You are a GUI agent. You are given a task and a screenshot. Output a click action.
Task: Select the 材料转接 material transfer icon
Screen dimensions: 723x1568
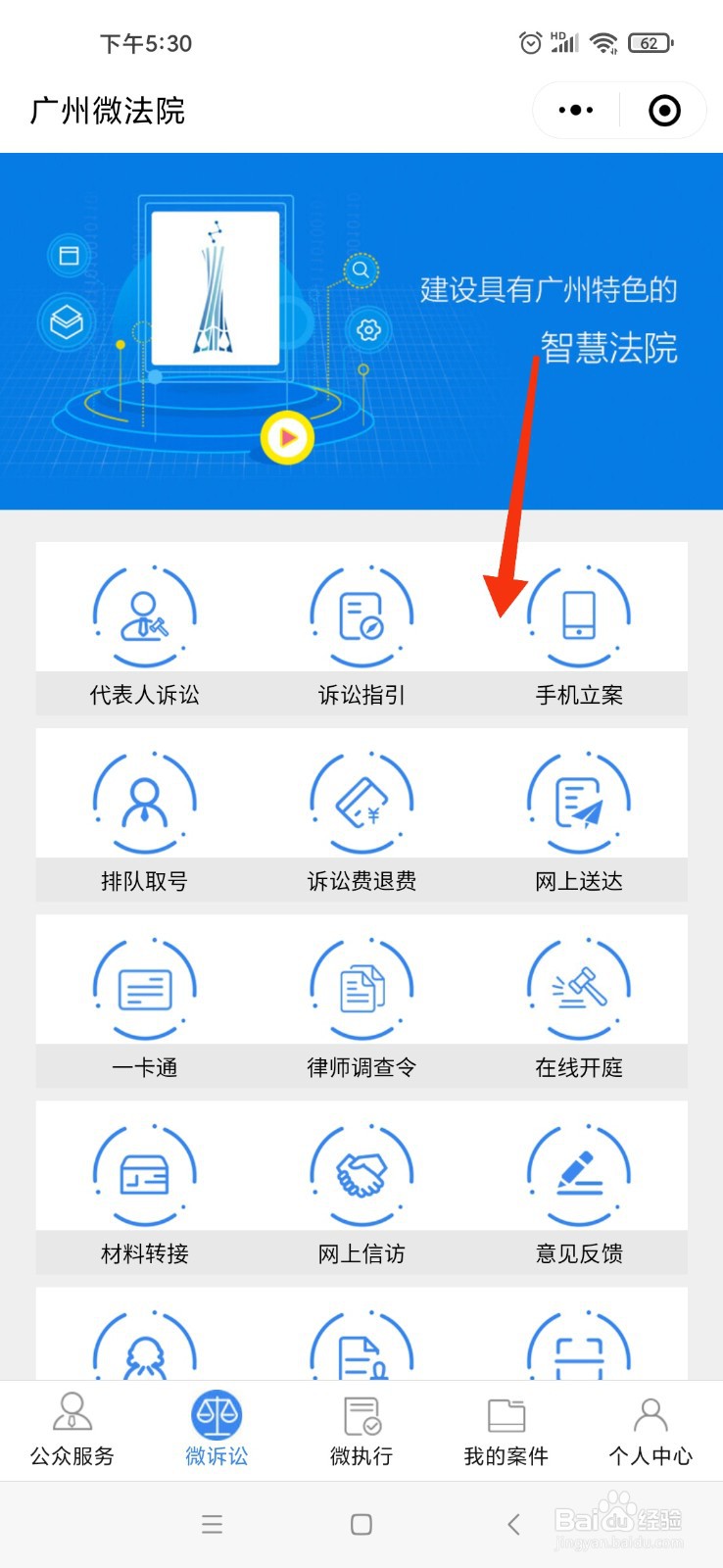(x=144, y=1176)
